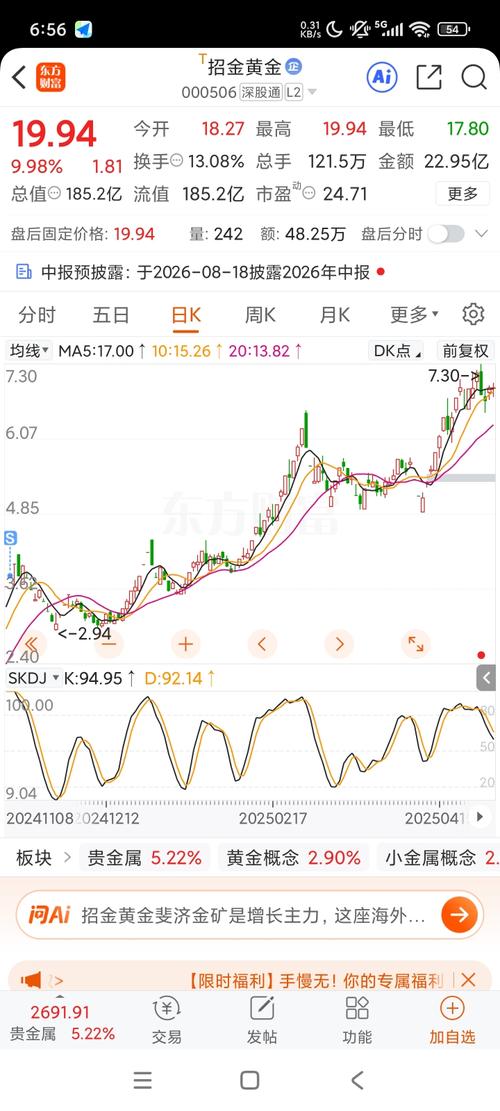This screenshot has height=1111, width=500.
Task: Open the 贵金属 sector chip
Action: (x=144, y=858)
